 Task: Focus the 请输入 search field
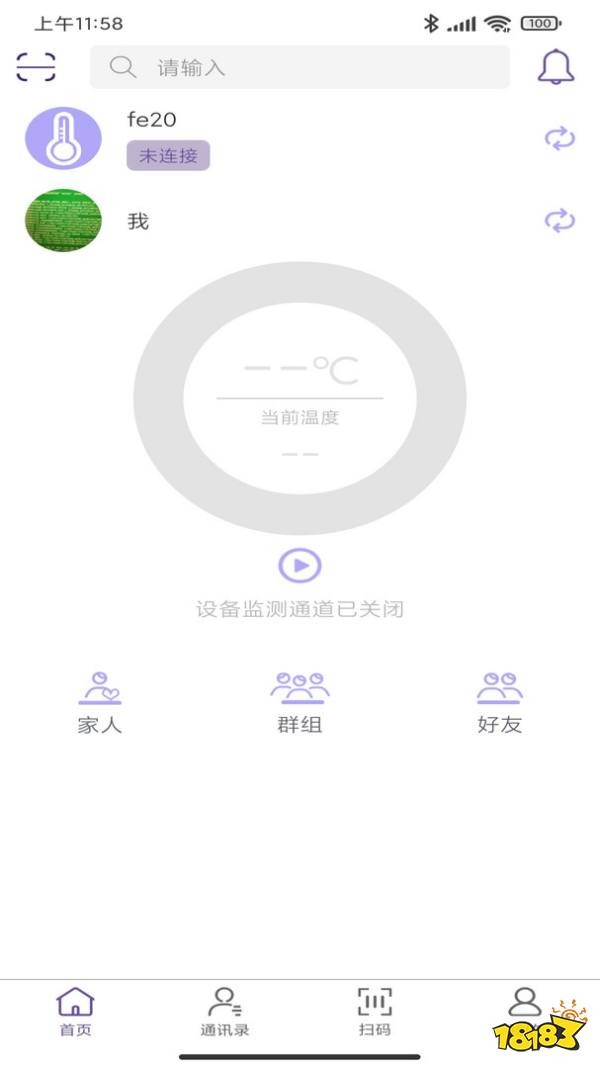tap(300, 67)
